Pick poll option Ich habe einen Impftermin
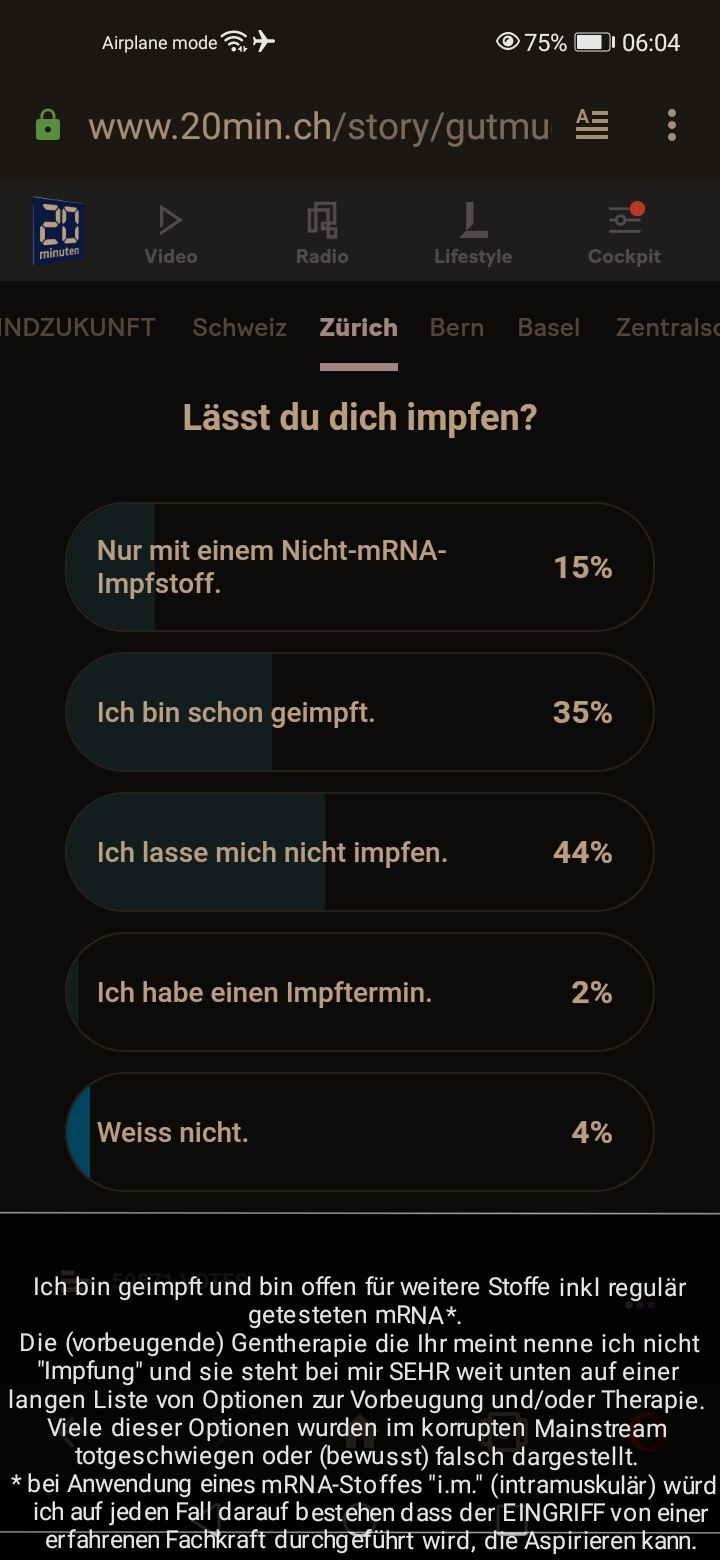 point(360,992)
